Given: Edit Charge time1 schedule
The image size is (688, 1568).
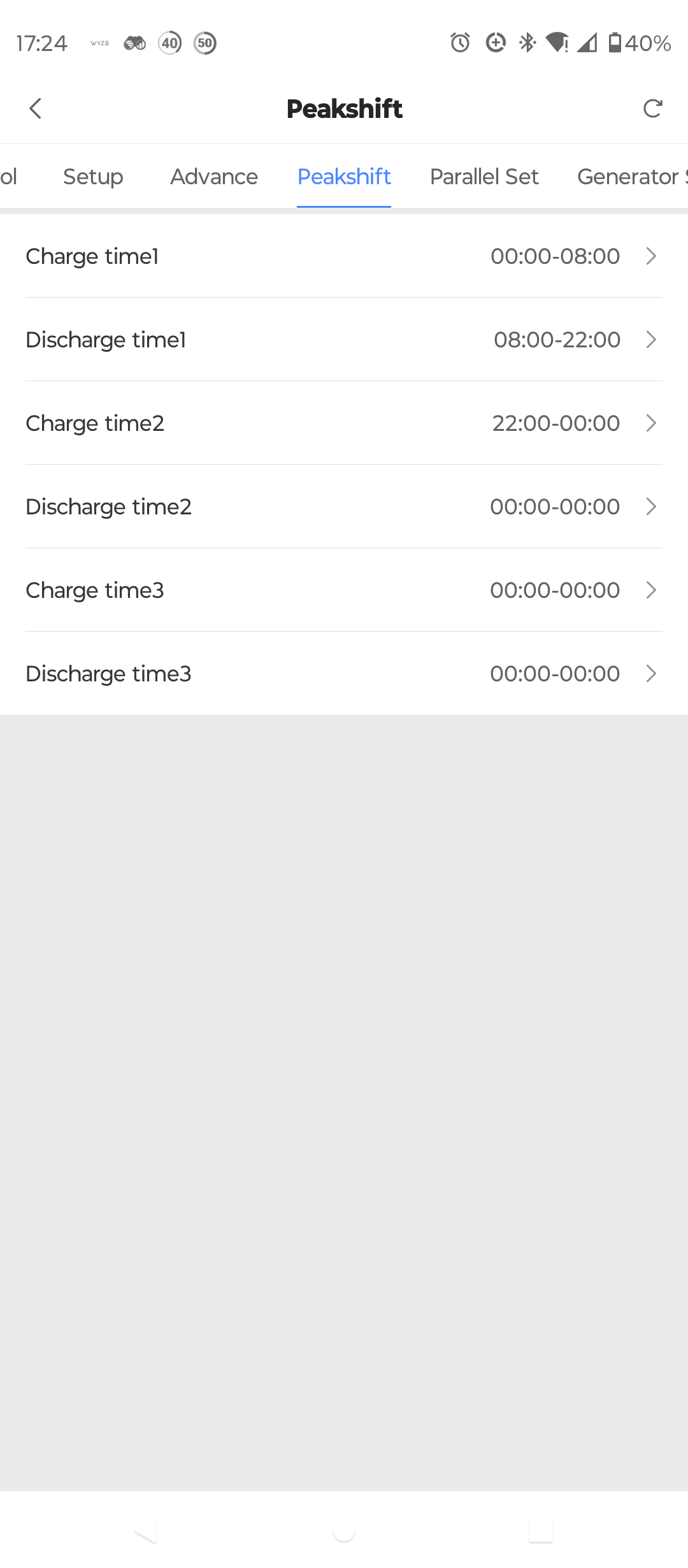Looking at the screenshot, I should 344,256.
